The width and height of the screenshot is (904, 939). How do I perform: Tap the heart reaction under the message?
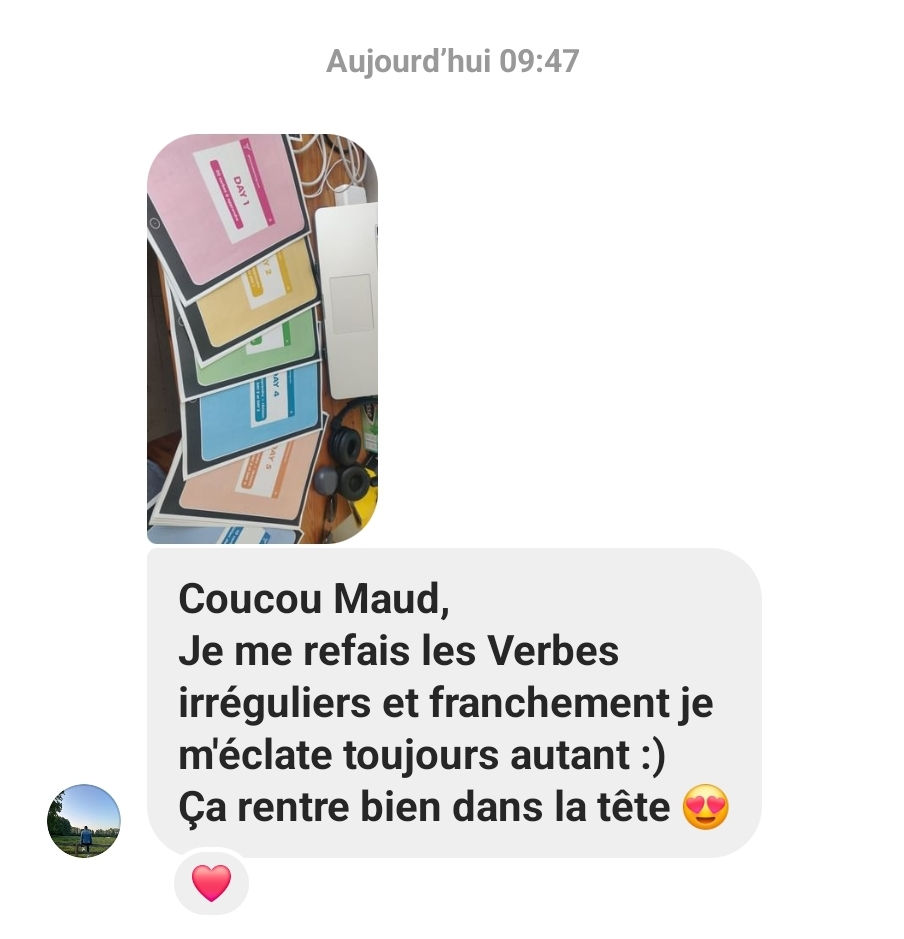[211, 883]
